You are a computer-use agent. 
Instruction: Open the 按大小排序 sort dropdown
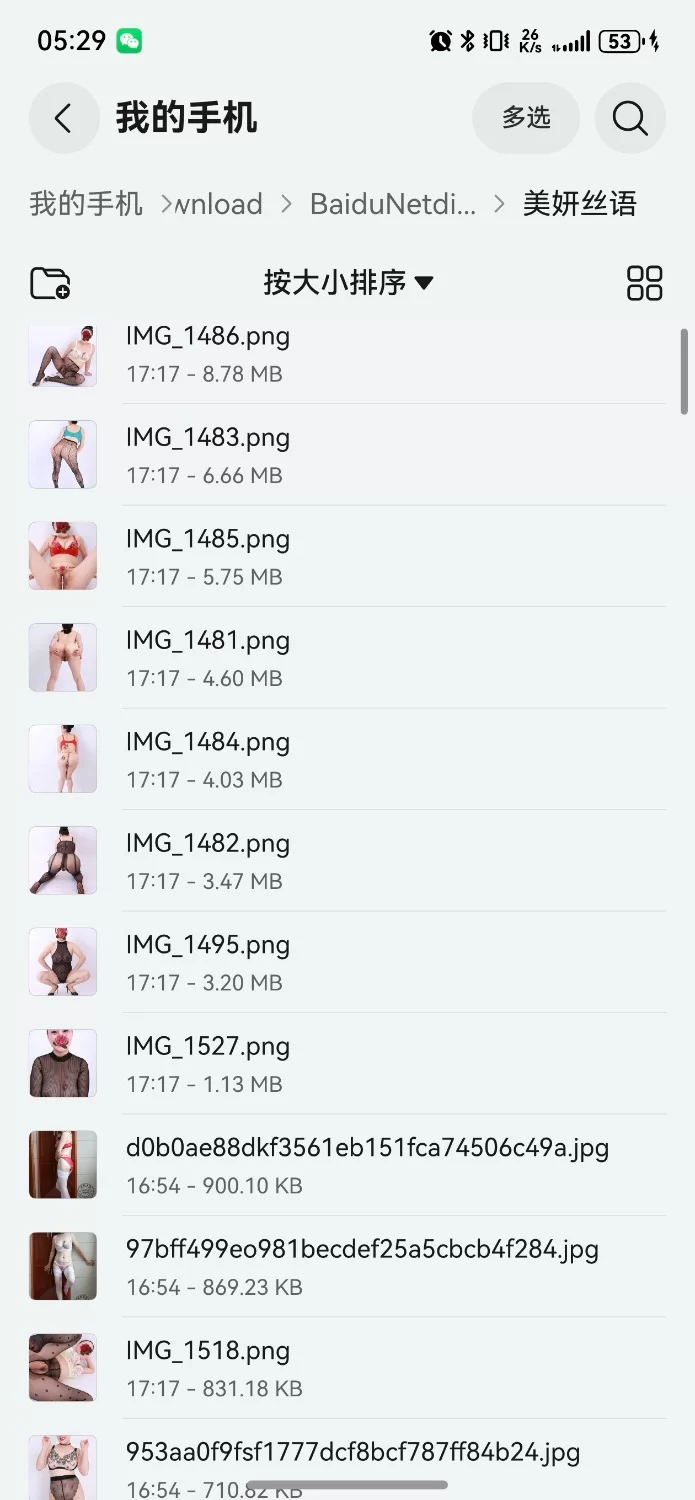click(x=348, y=283)
